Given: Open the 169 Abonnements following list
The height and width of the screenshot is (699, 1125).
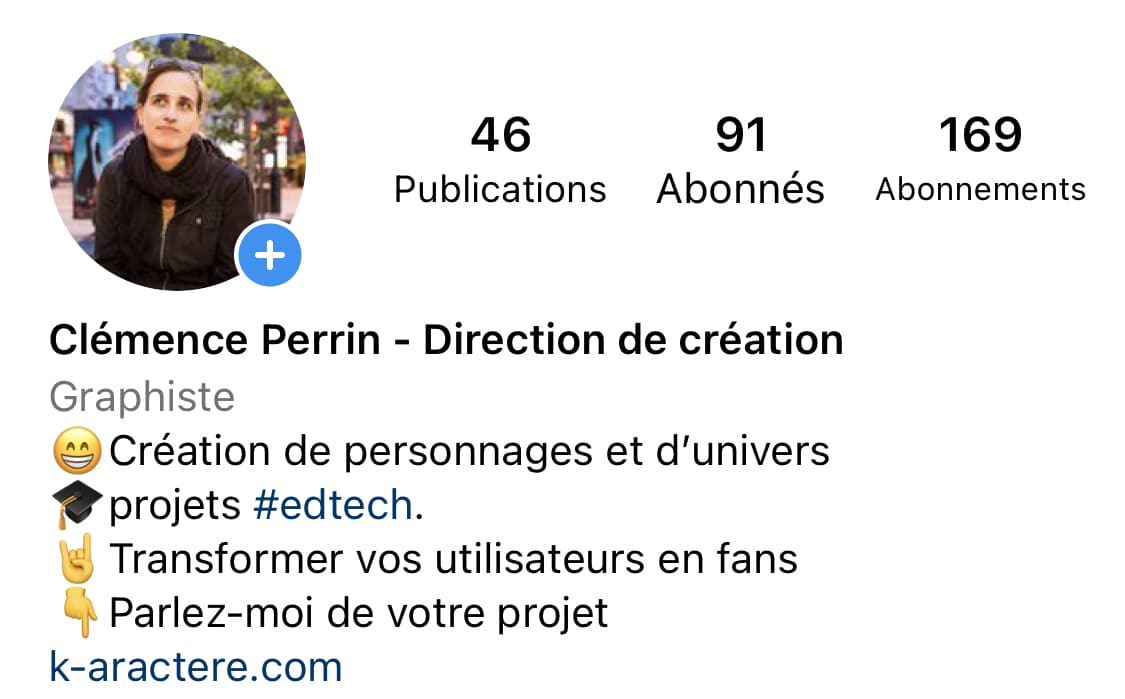Looking at the screenshot, I should pos(980,160).
